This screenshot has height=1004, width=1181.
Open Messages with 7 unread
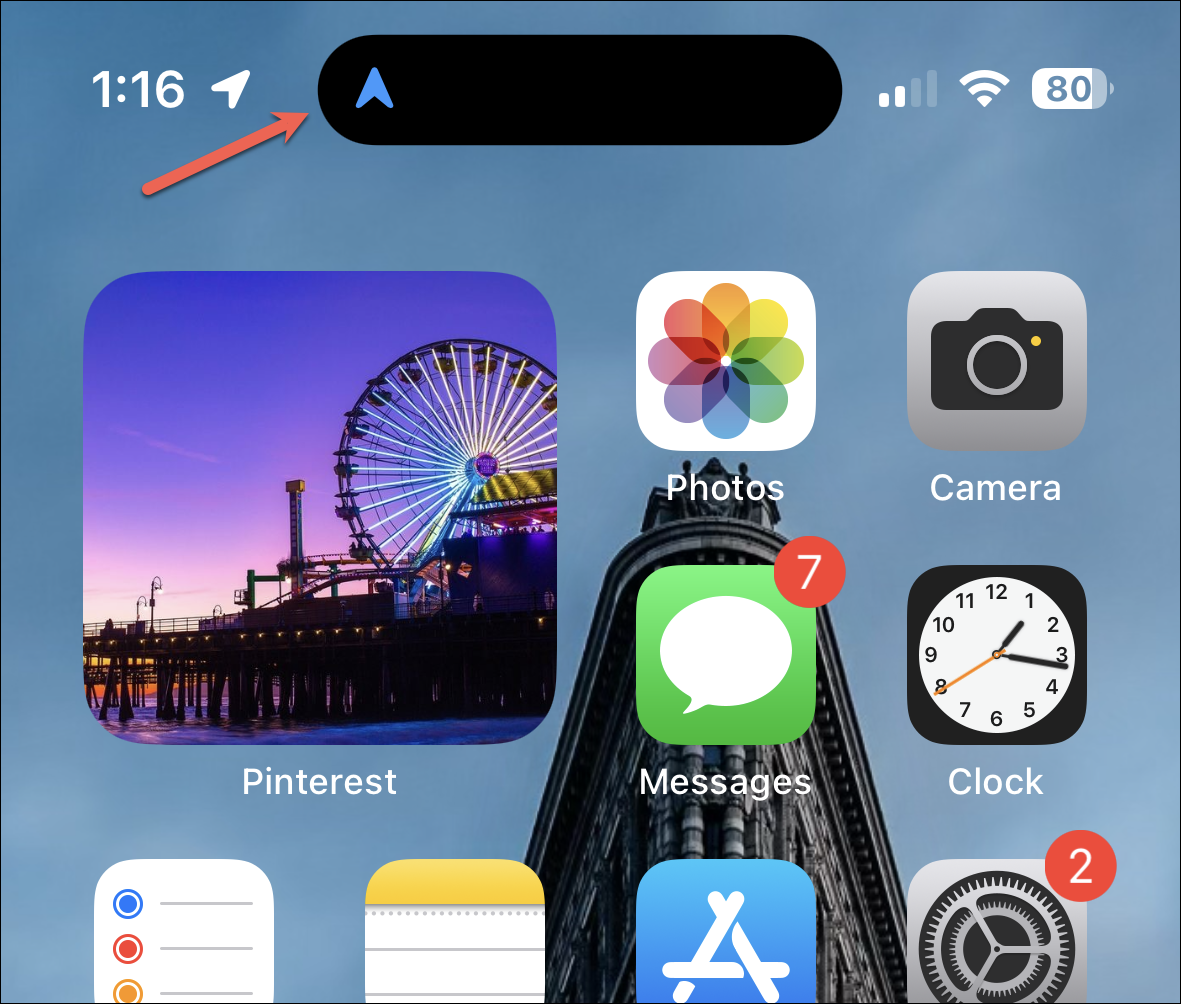725,655
